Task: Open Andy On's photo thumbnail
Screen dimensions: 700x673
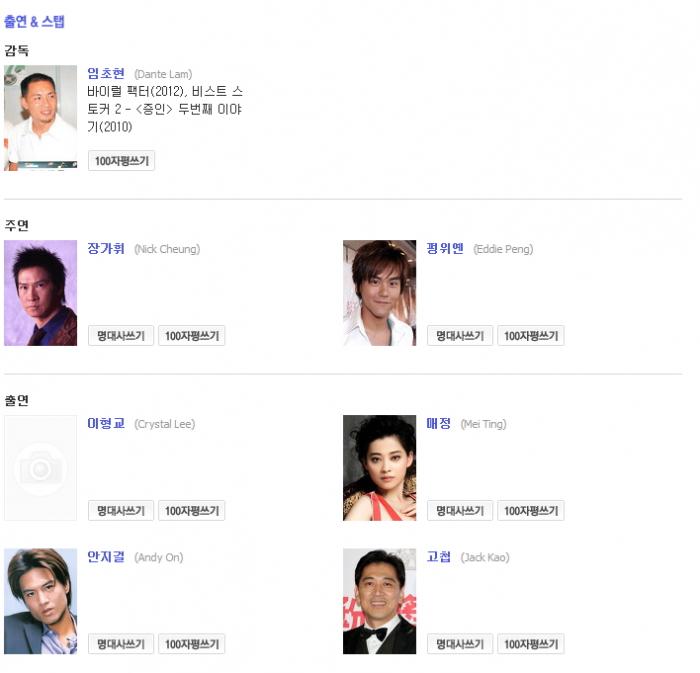Action: click(x=41, y=601)
